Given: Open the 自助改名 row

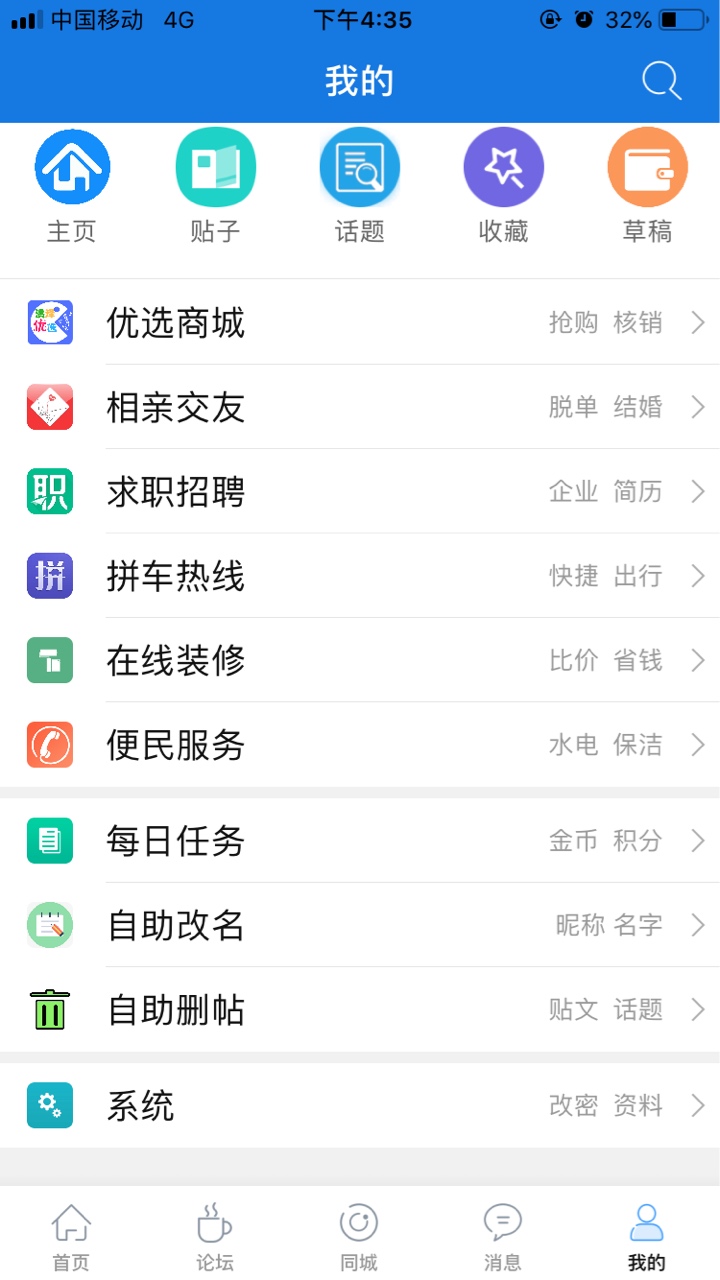Looking at the screenshot, I should click(x=360, y=925).
